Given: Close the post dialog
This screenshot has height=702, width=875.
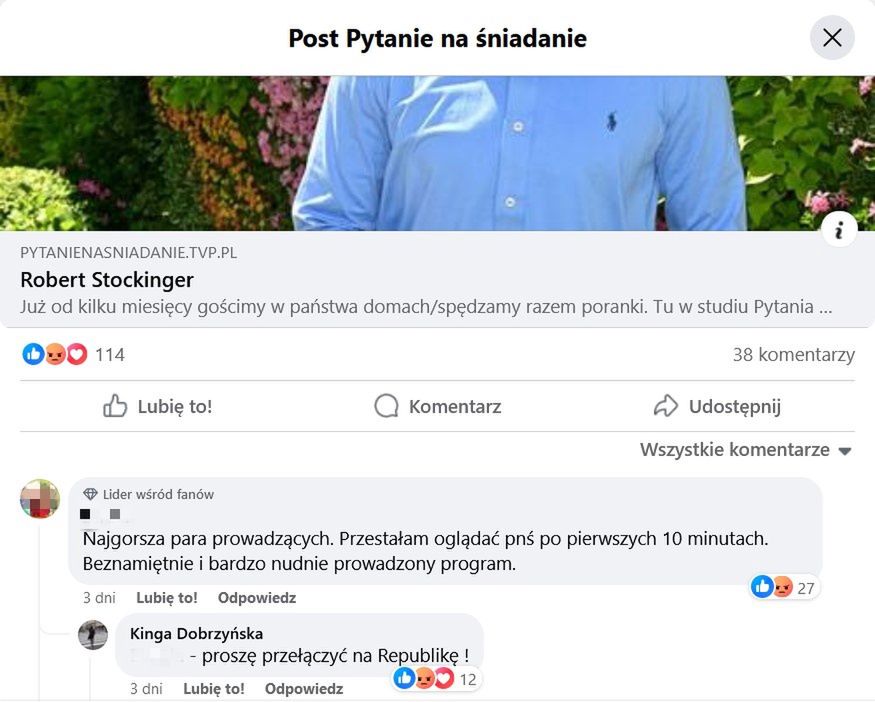Looking at the screenshot, I should coord(831,38).
